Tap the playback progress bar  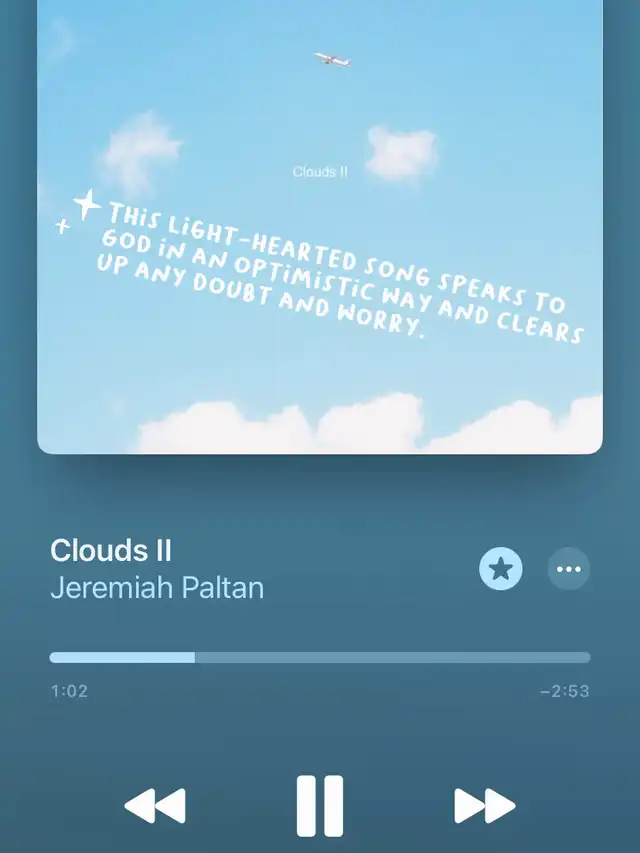[x=320, y=657]
